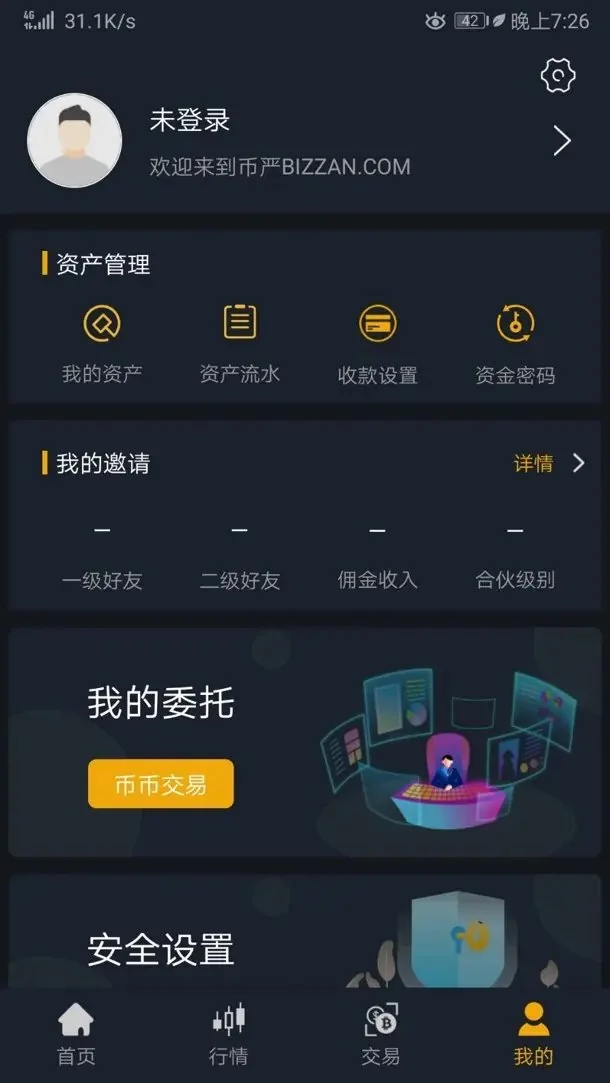
Task: Switch to the 行情 tab
Action: [228, 1035]
